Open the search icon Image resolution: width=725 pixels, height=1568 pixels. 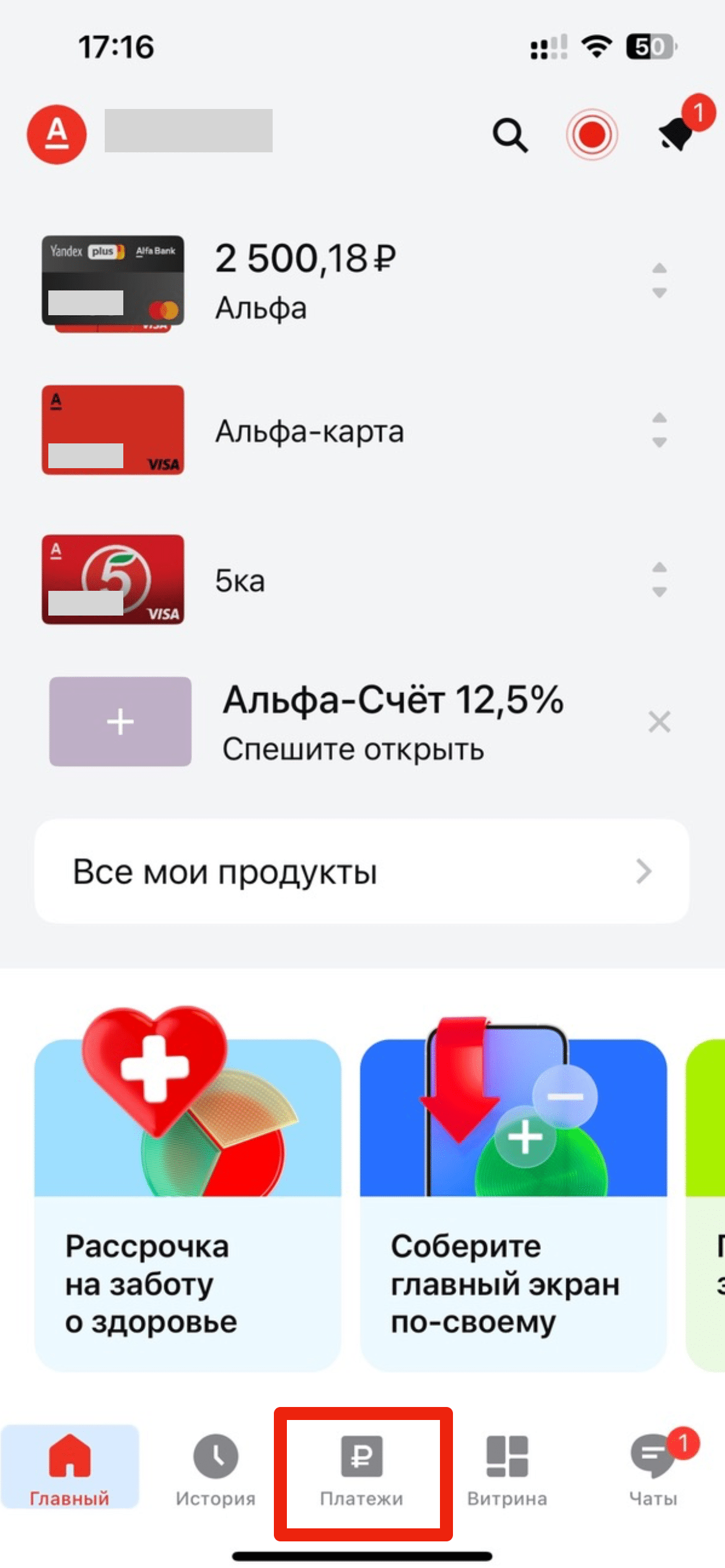click(x=510, y=134)
